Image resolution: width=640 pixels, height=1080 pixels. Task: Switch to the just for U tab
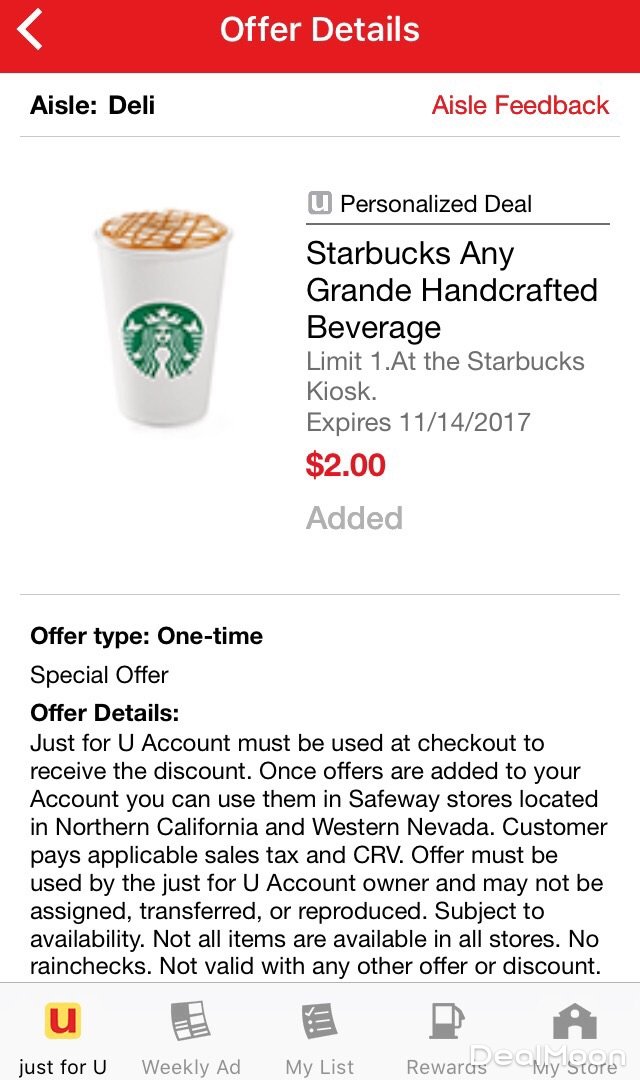pyautogui.click(x=63, y=1036)
